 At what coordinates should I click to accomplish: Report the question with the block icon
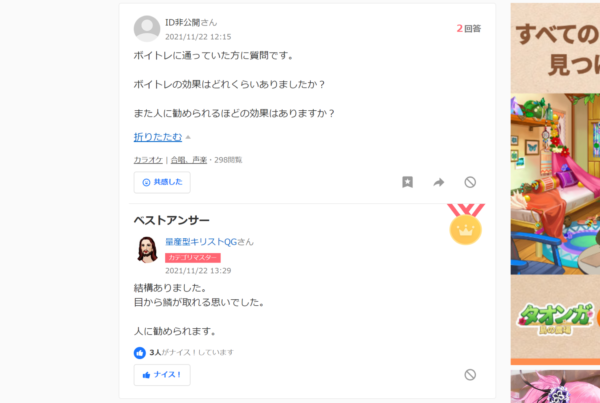(470, 182)
